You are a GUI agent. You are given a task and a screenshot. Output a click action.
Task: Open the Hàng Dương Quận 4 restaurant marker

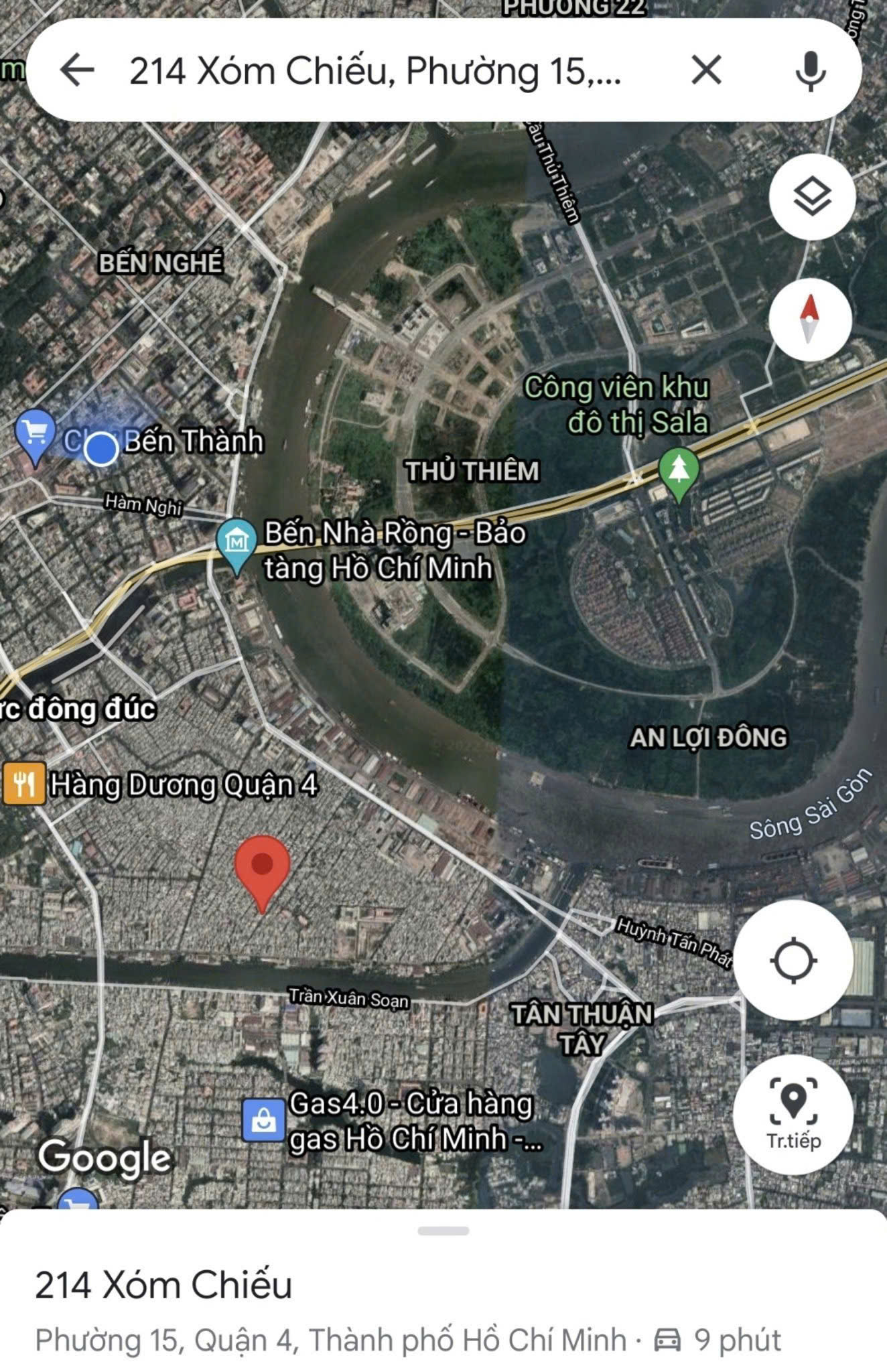tap(24, 783)
